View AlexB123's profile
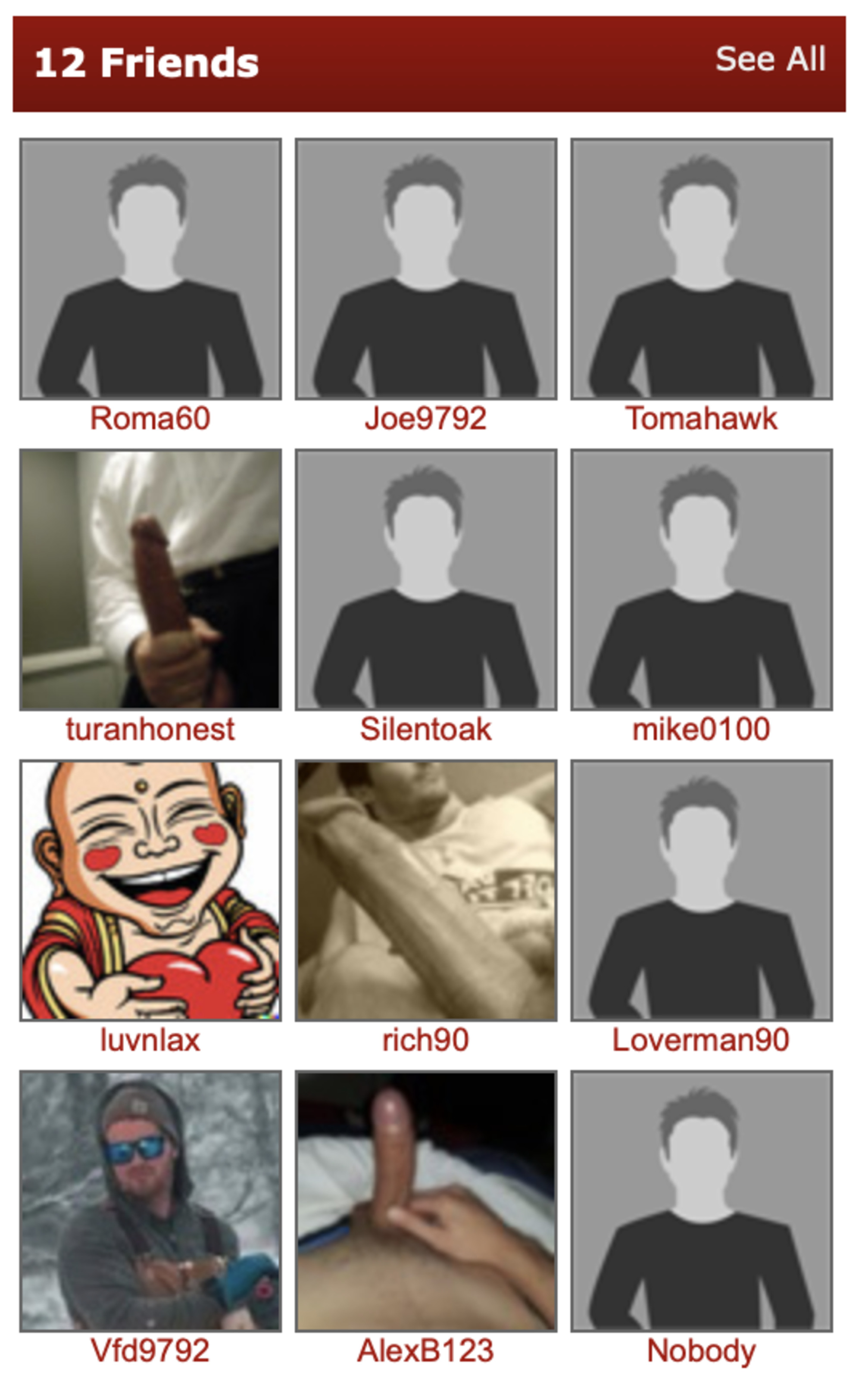The width and height of the screenshot is (862, 1400). (x=426, y=1200)
